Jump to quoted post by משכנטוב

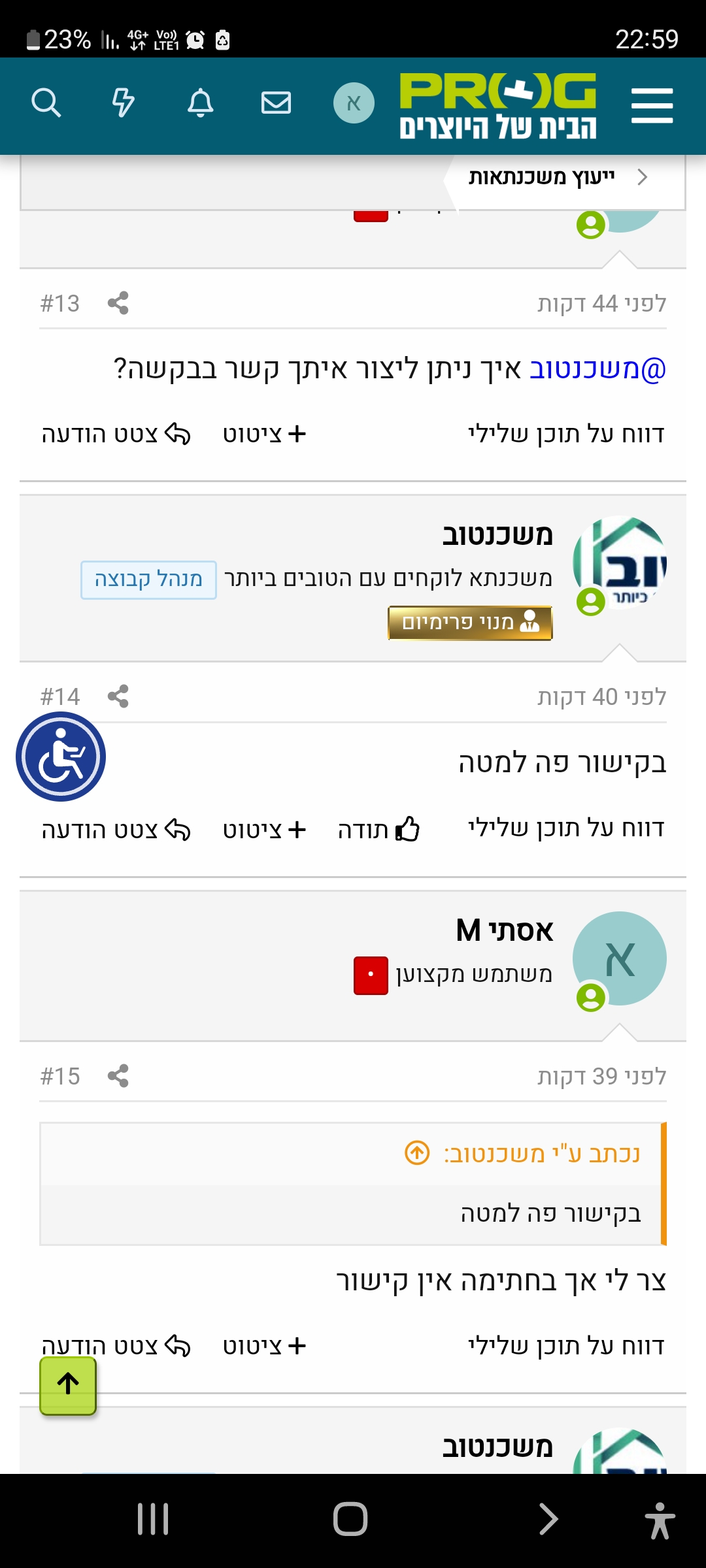(x=417, y=1153)
